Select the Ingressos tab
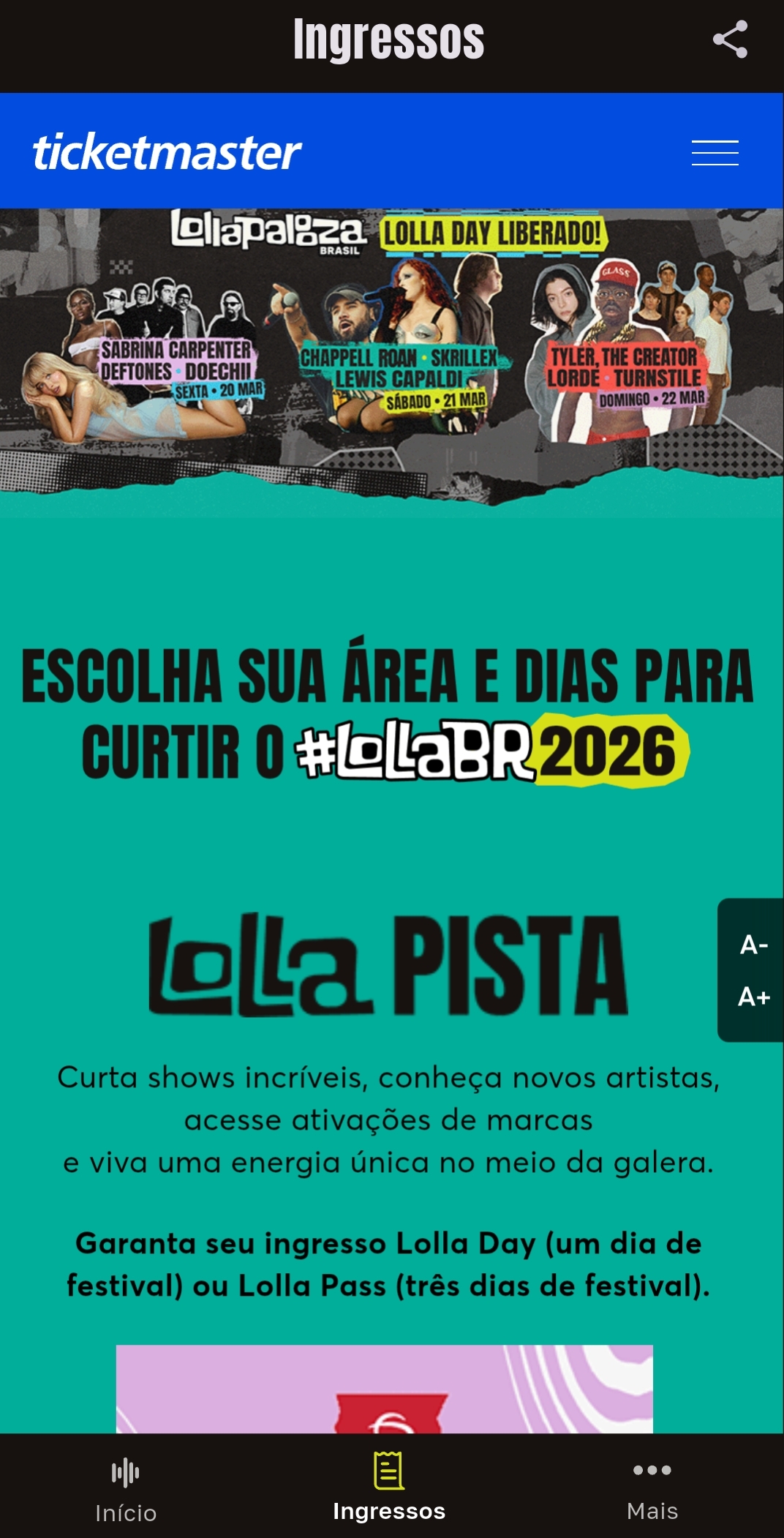This screenshot has height=1538, width=784. click(389, 1488)
